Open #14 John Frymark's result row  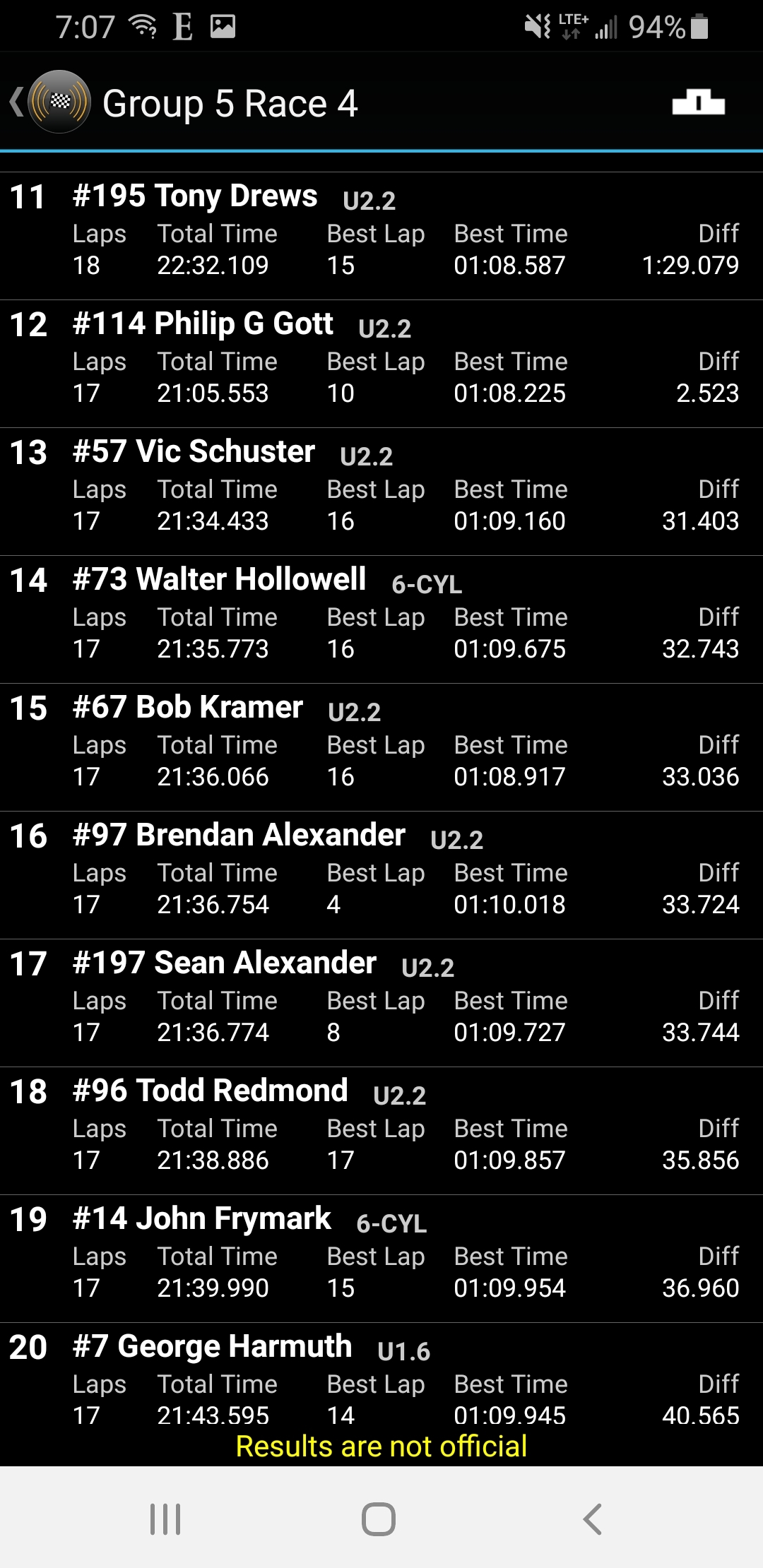pos(381,1259)
